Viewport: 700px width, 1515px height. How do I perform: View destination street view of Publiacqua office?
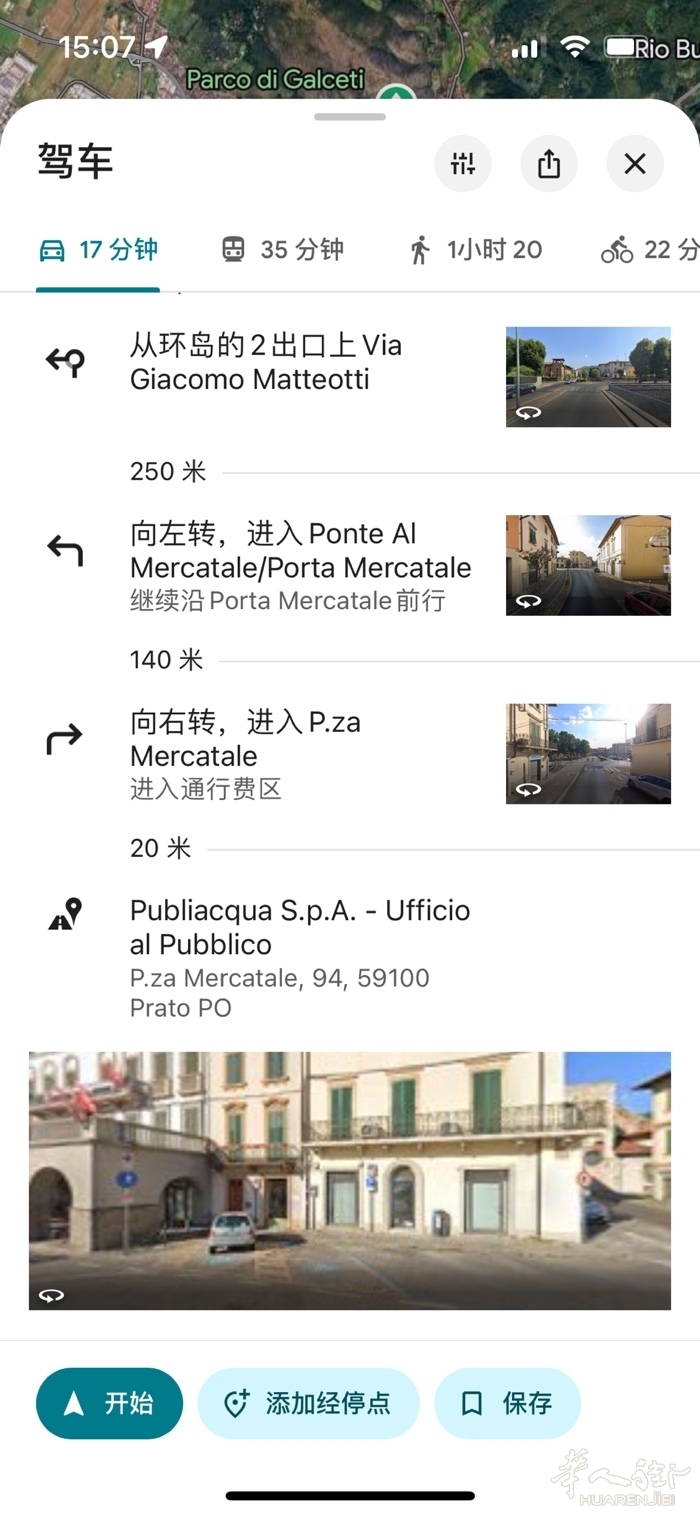point(349,1180)
